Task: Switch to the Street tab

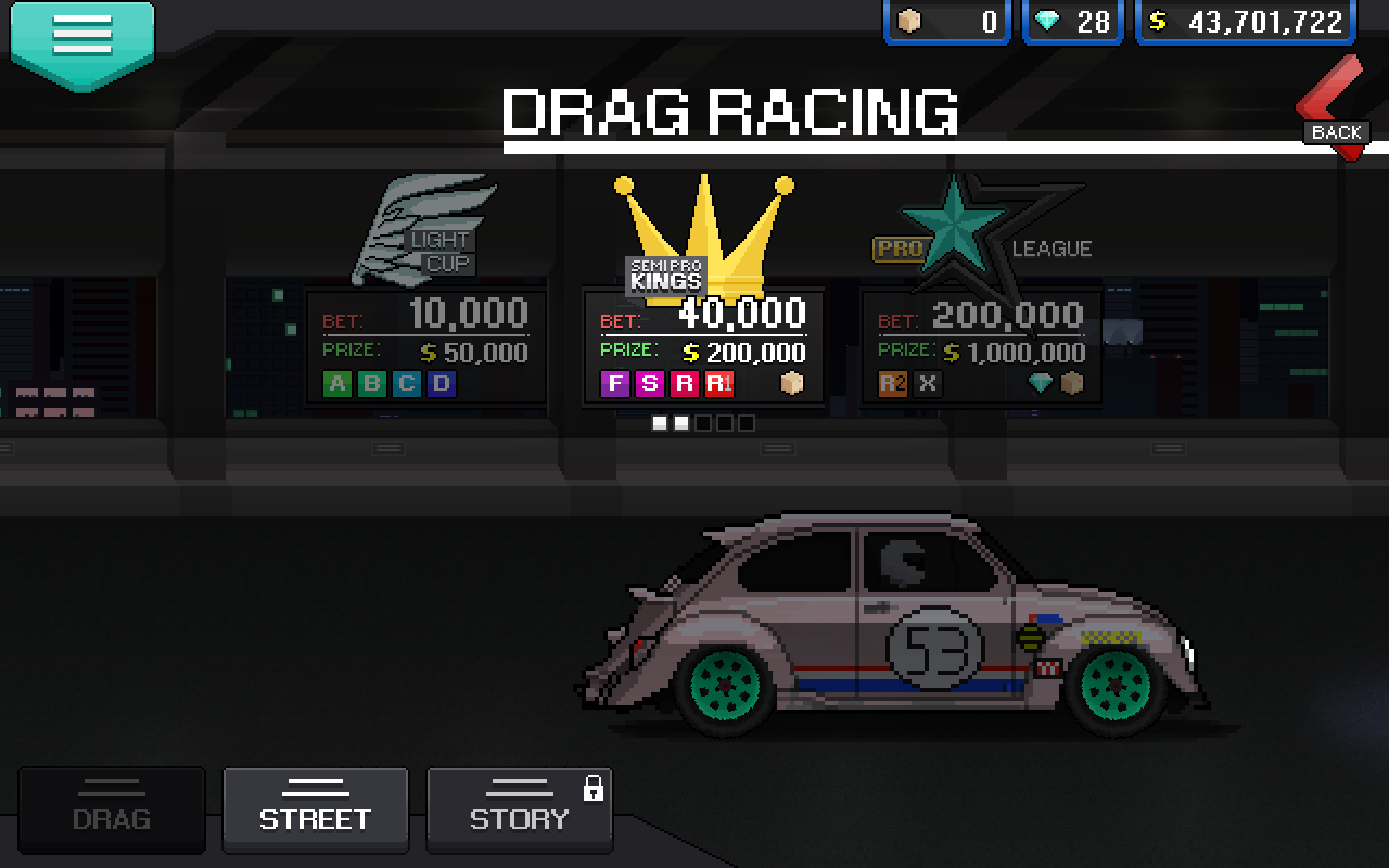Action: (315, 809)
